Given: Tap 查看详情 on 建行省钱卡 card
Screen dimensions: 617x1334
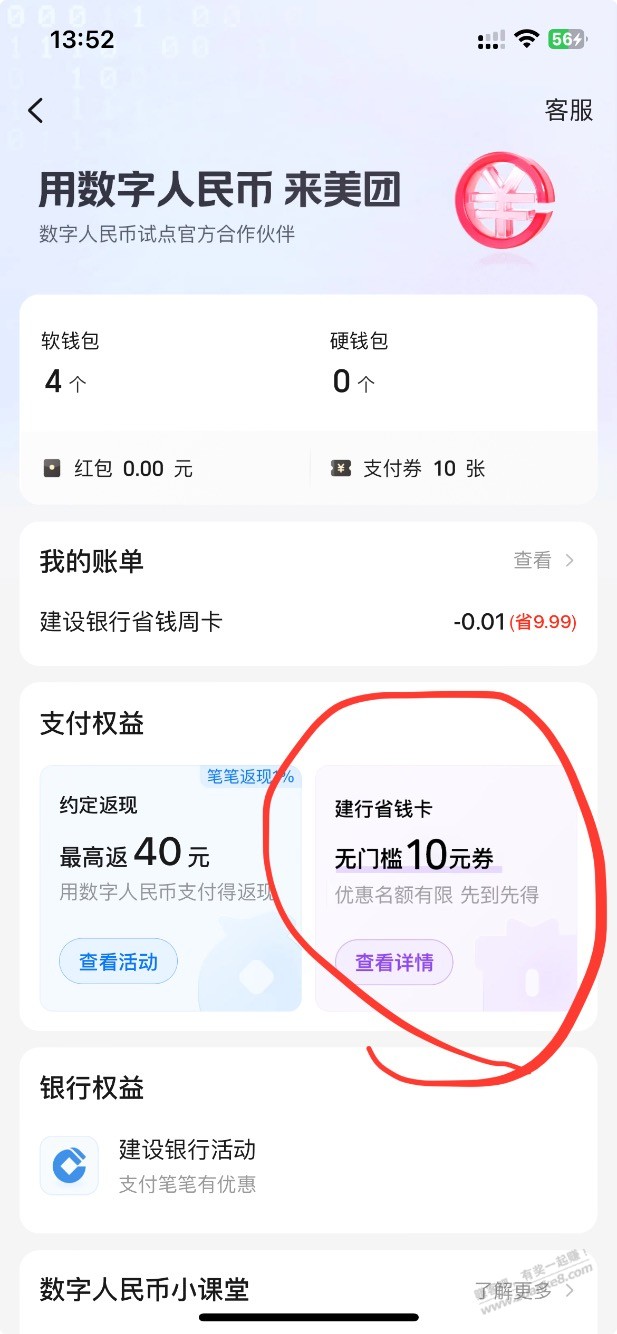Looking at the screenshot, I should 394,962.
